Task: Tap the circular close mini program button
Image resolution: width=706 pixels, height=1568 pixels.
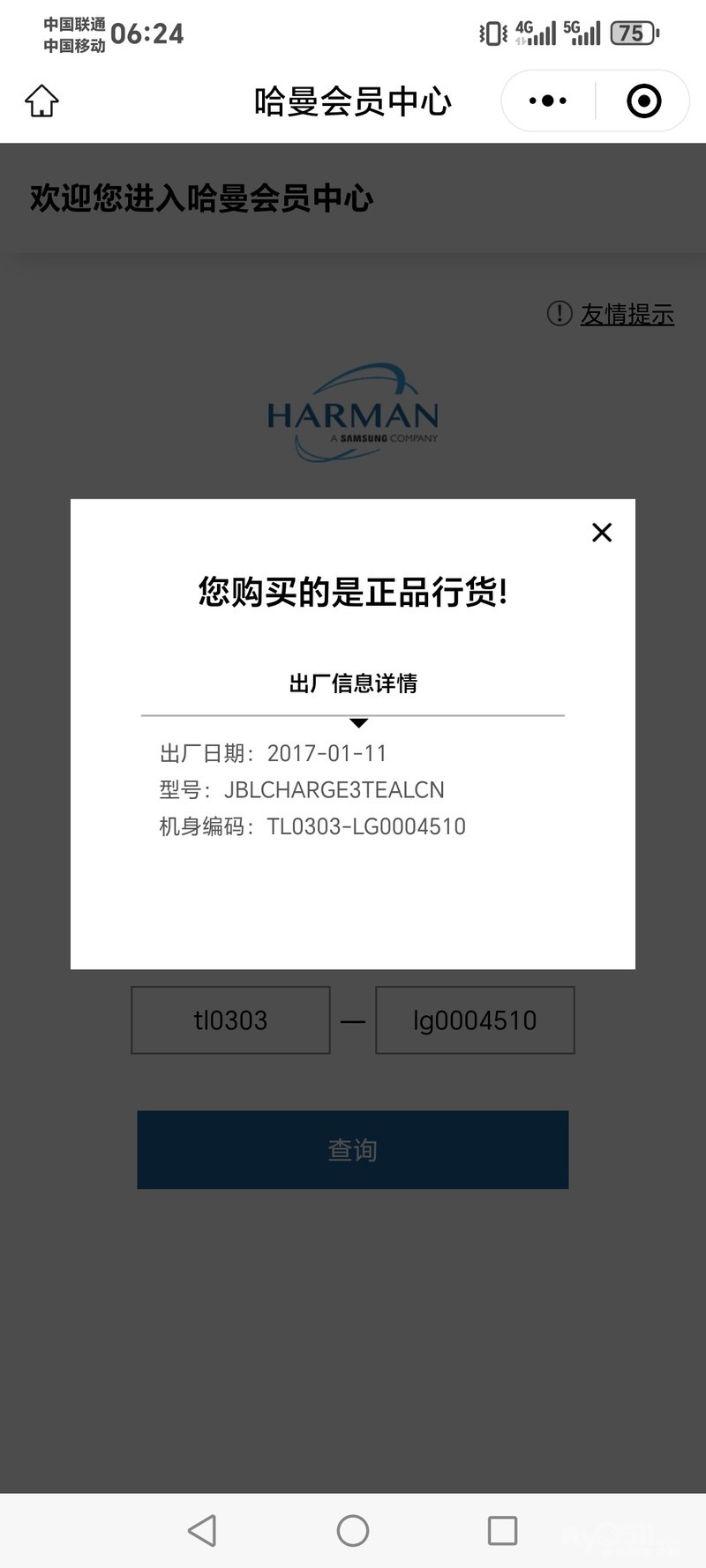Action: pyautogui.click(x=643, y=101)
